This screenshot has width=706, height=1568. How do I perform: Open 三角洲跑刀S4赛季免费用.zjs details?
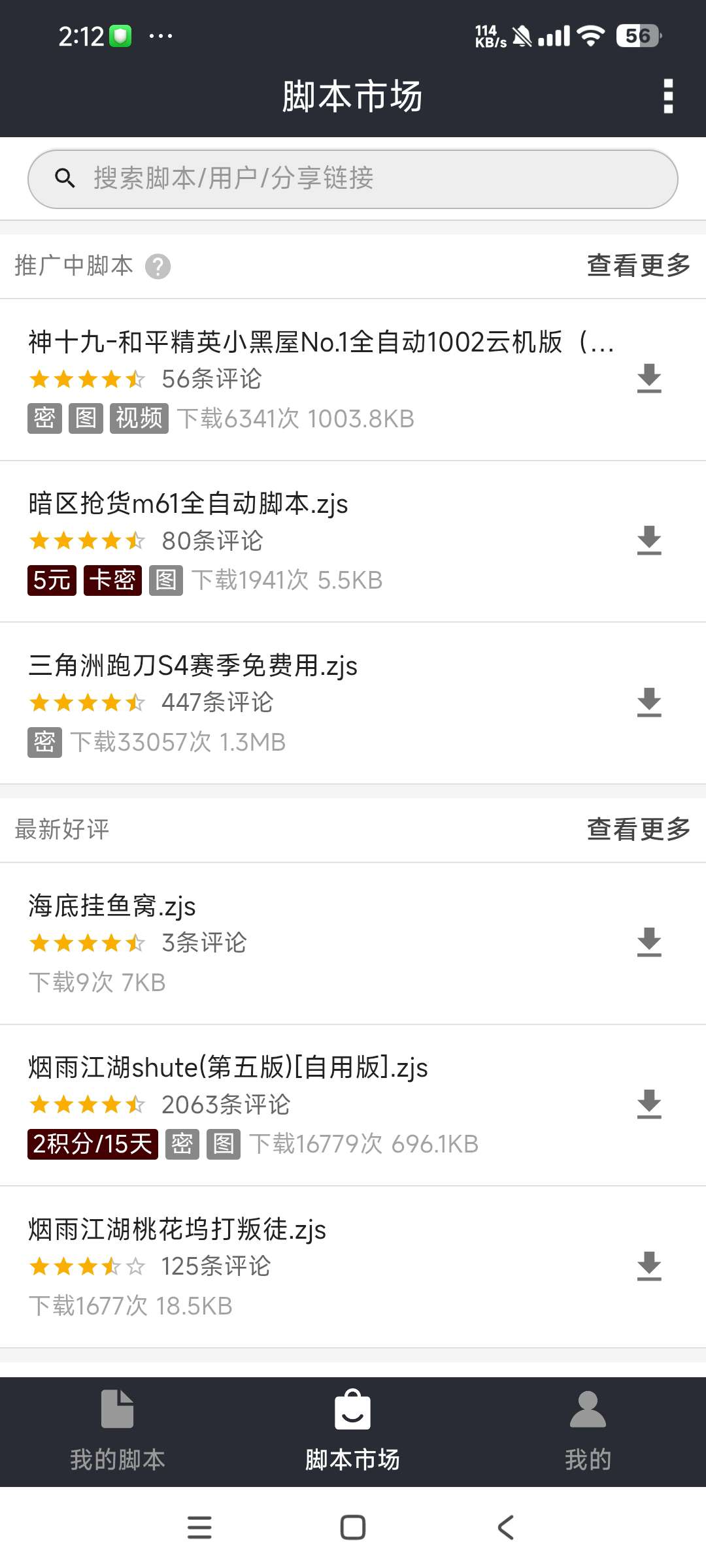point(193,666)
